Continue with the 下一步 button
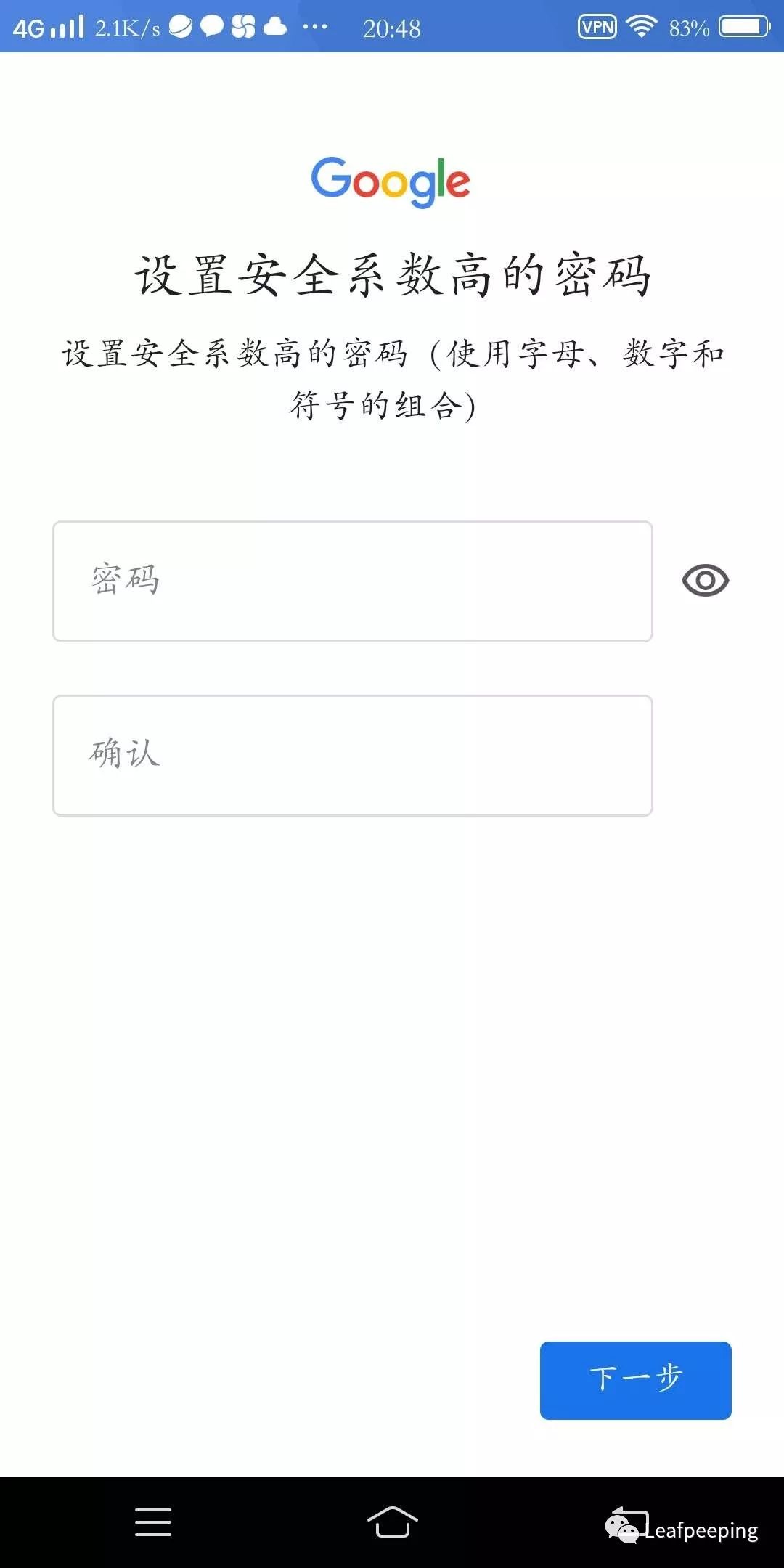The width and height of the screenshot is (784, 1568). pyautogui.click(x=636, y=1380)
